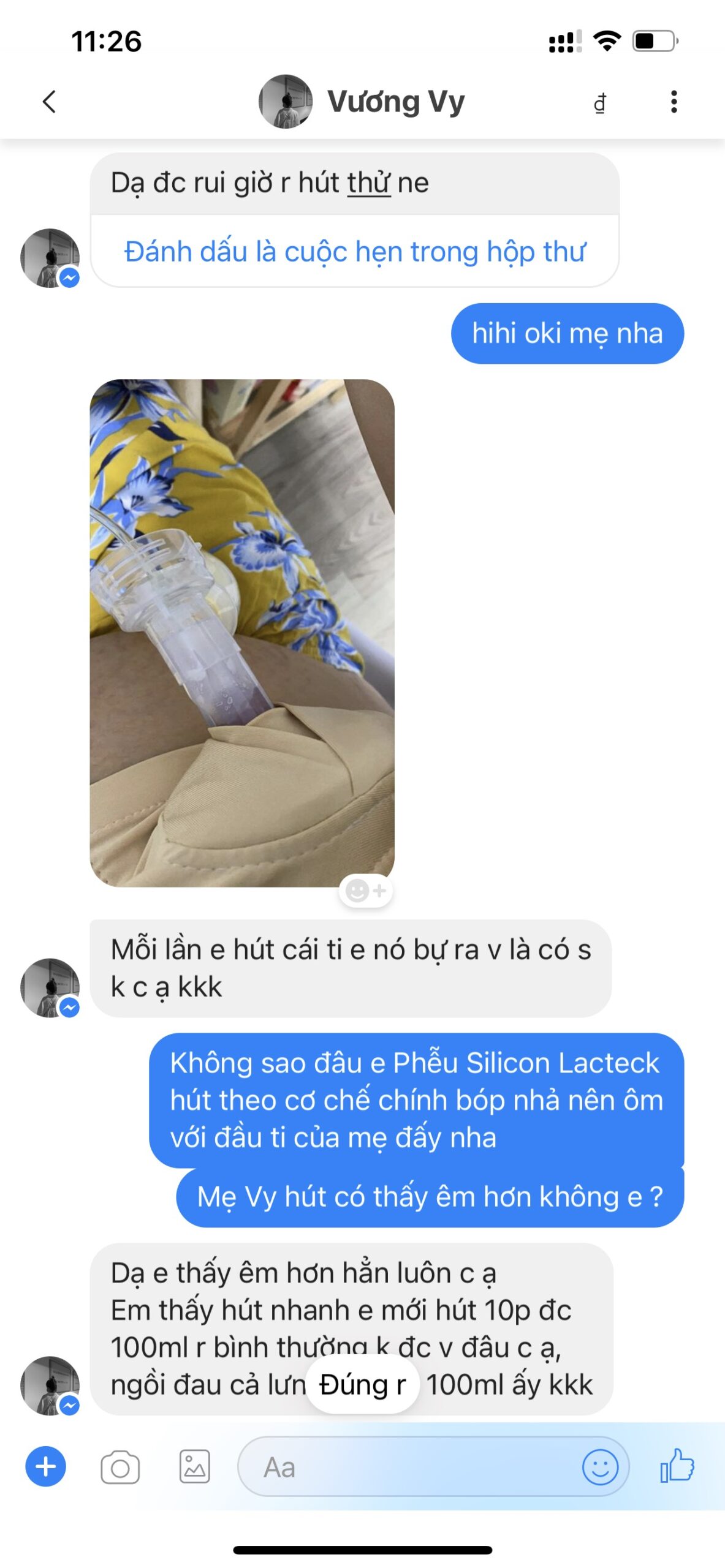Open the emoji smiley picker
The height and width of the screenshot is (1568, 725).
[599, 1467]
